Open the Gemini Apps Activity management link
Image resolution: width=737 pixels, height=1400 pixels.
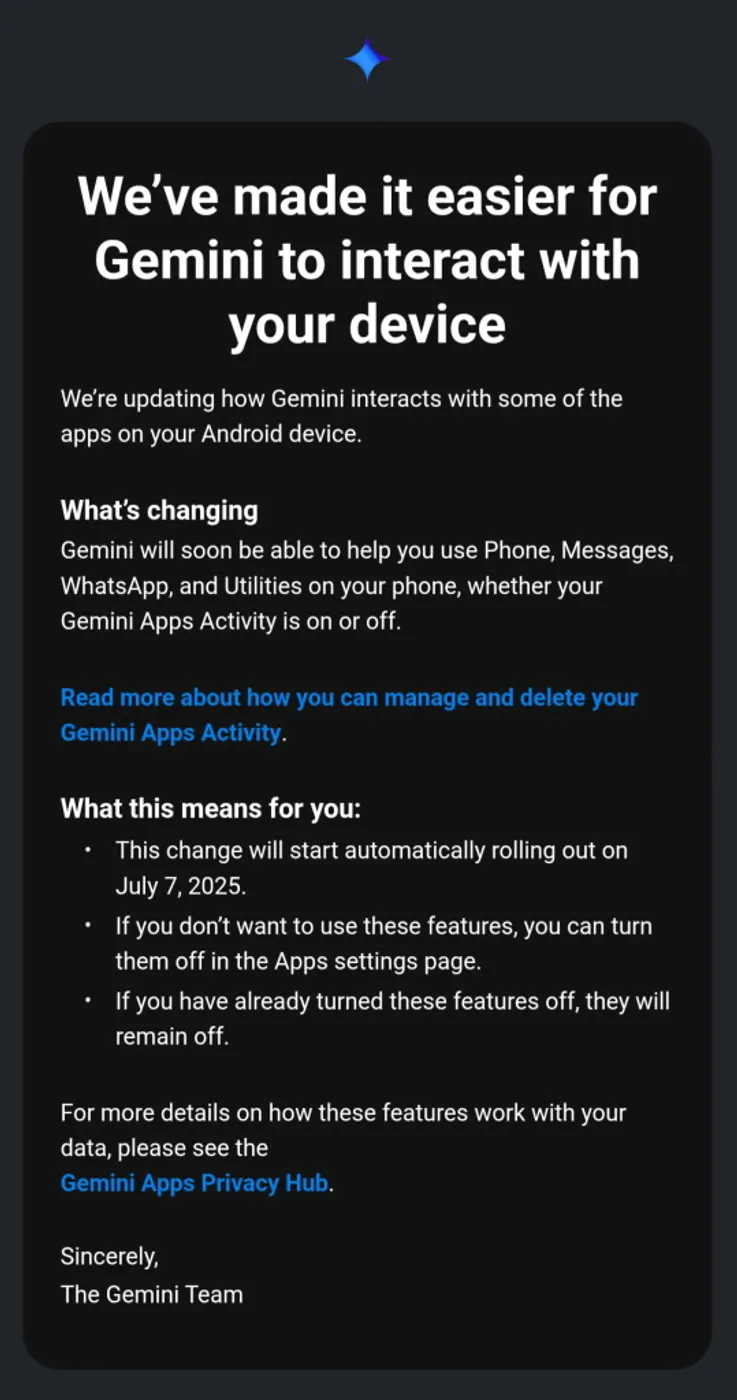click(x=349, y=715)
